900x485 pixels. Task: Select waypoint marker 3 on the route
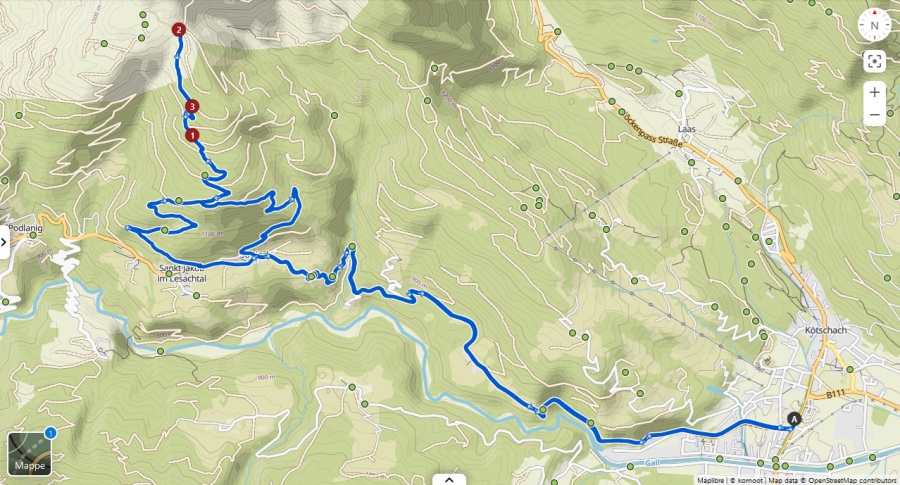pos(191,107)
